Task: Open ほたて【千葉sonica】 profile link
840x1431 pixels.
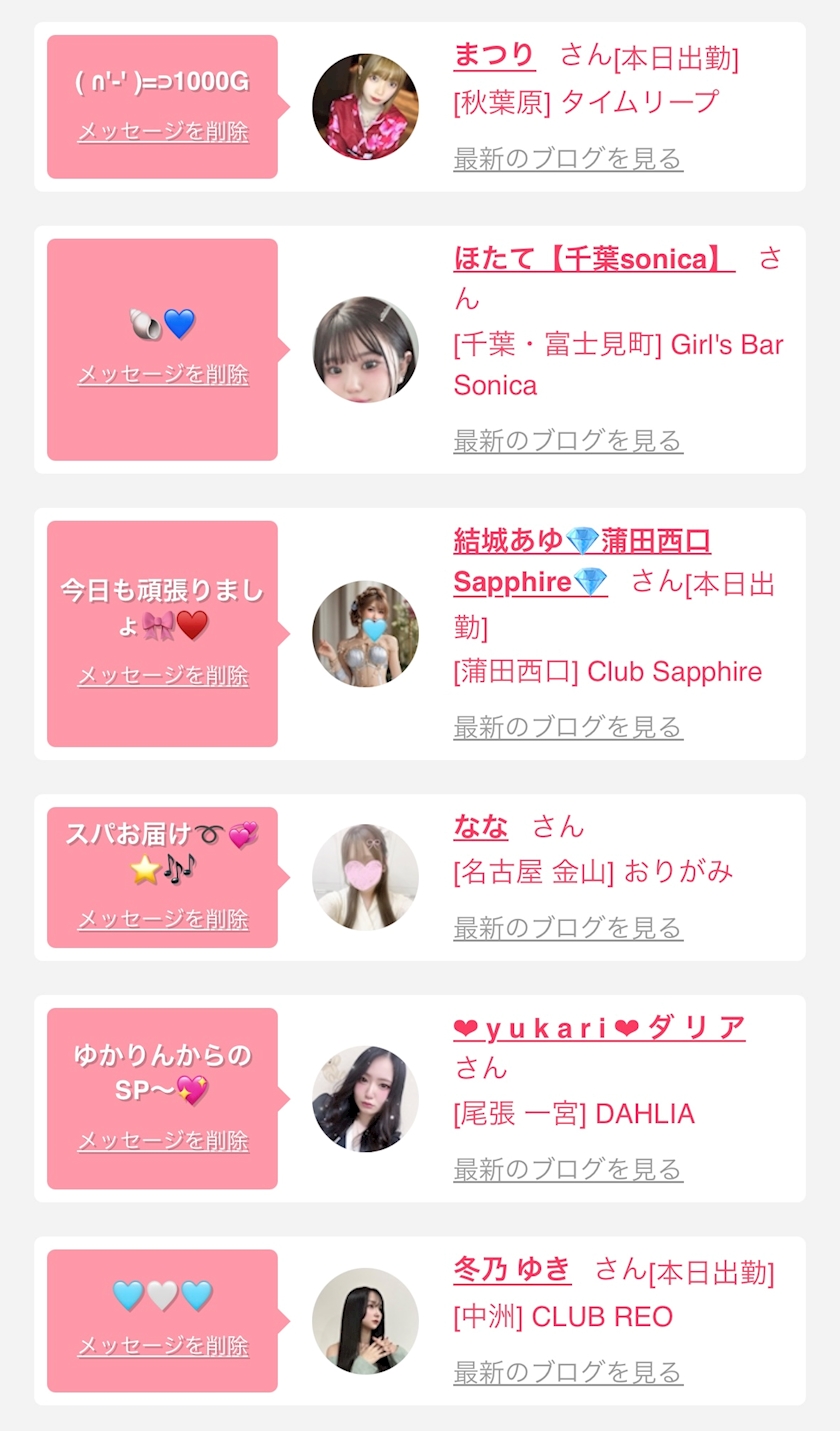Action: [x=594, y=259]
